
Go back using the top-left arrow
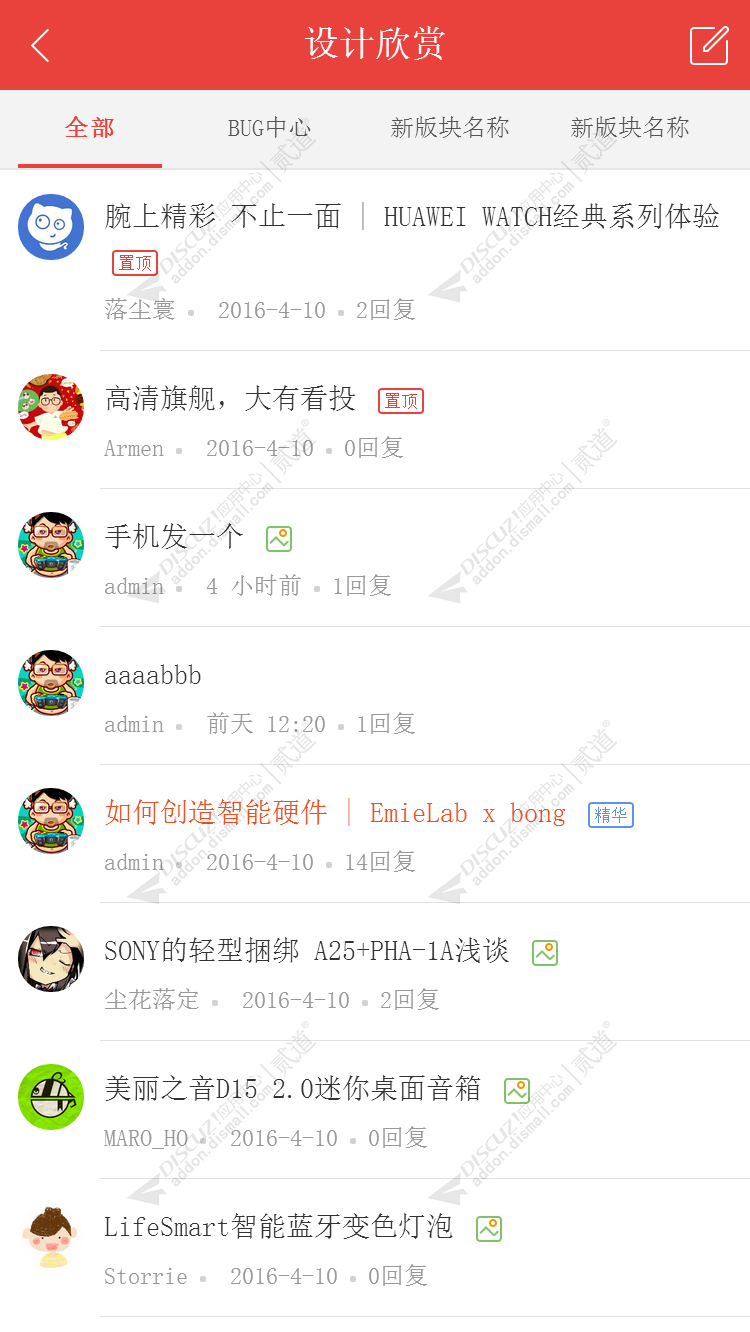point(40,46)
